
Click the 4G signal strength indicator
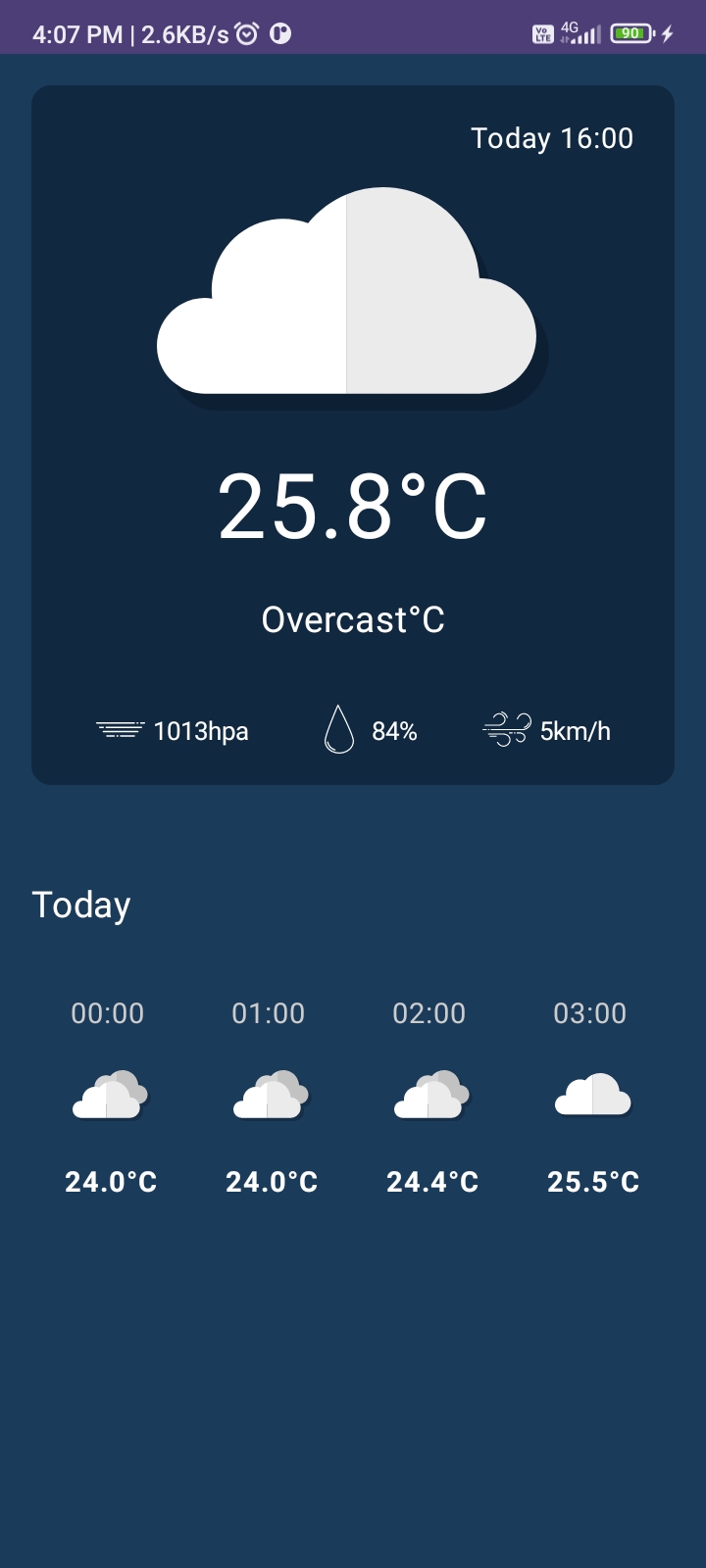pos(579,32)
